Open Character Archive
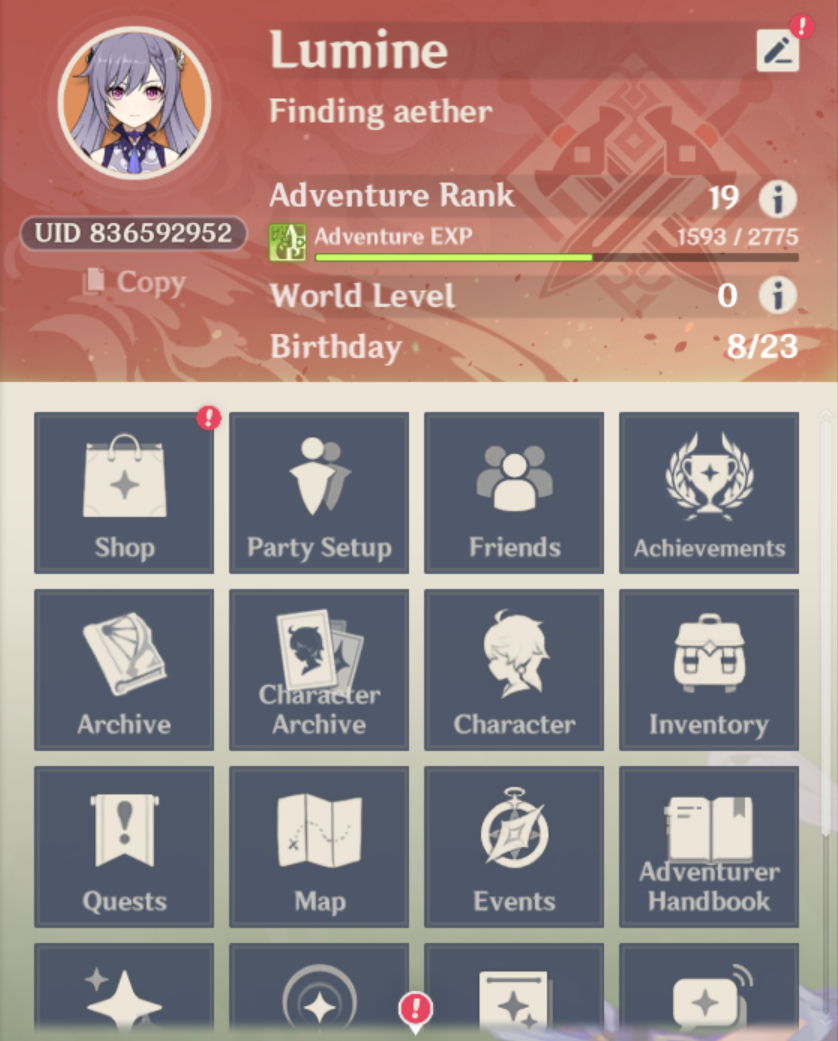838x1041 pixels. (x=319, y=670)
